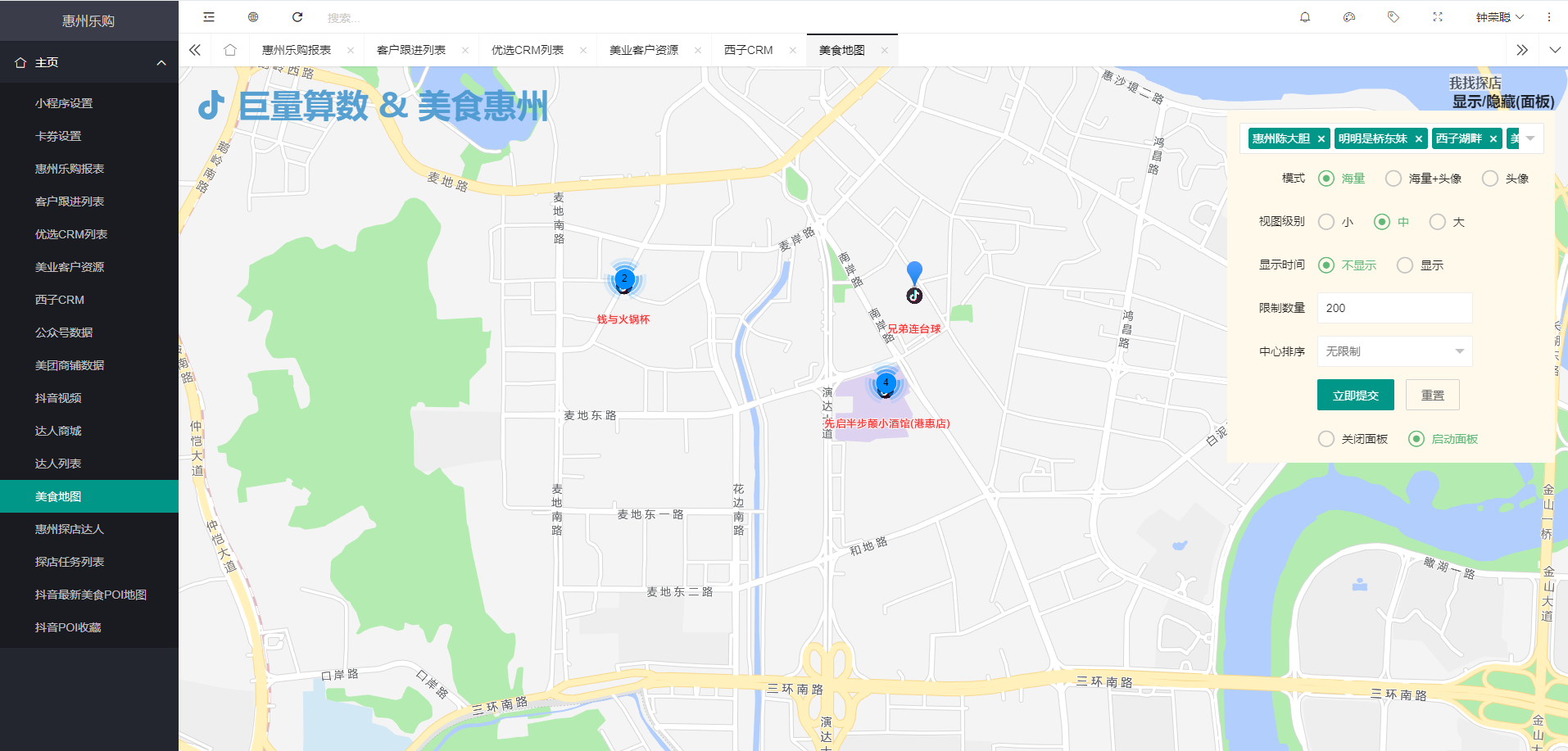Close the 美食地图 tab
Screen dimensions: 1568x751
[x=885, y=50]
